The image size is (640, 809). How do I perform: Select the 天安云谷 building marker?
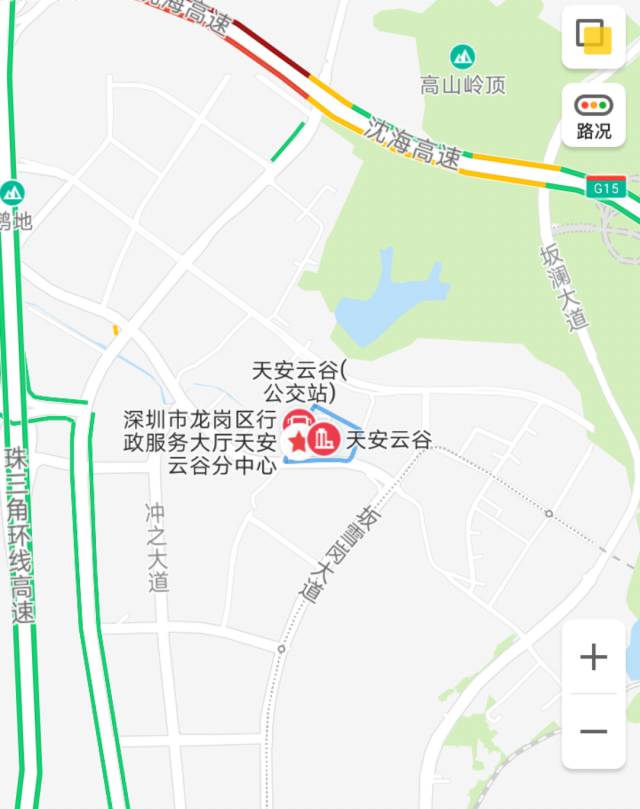pos(322,439)
